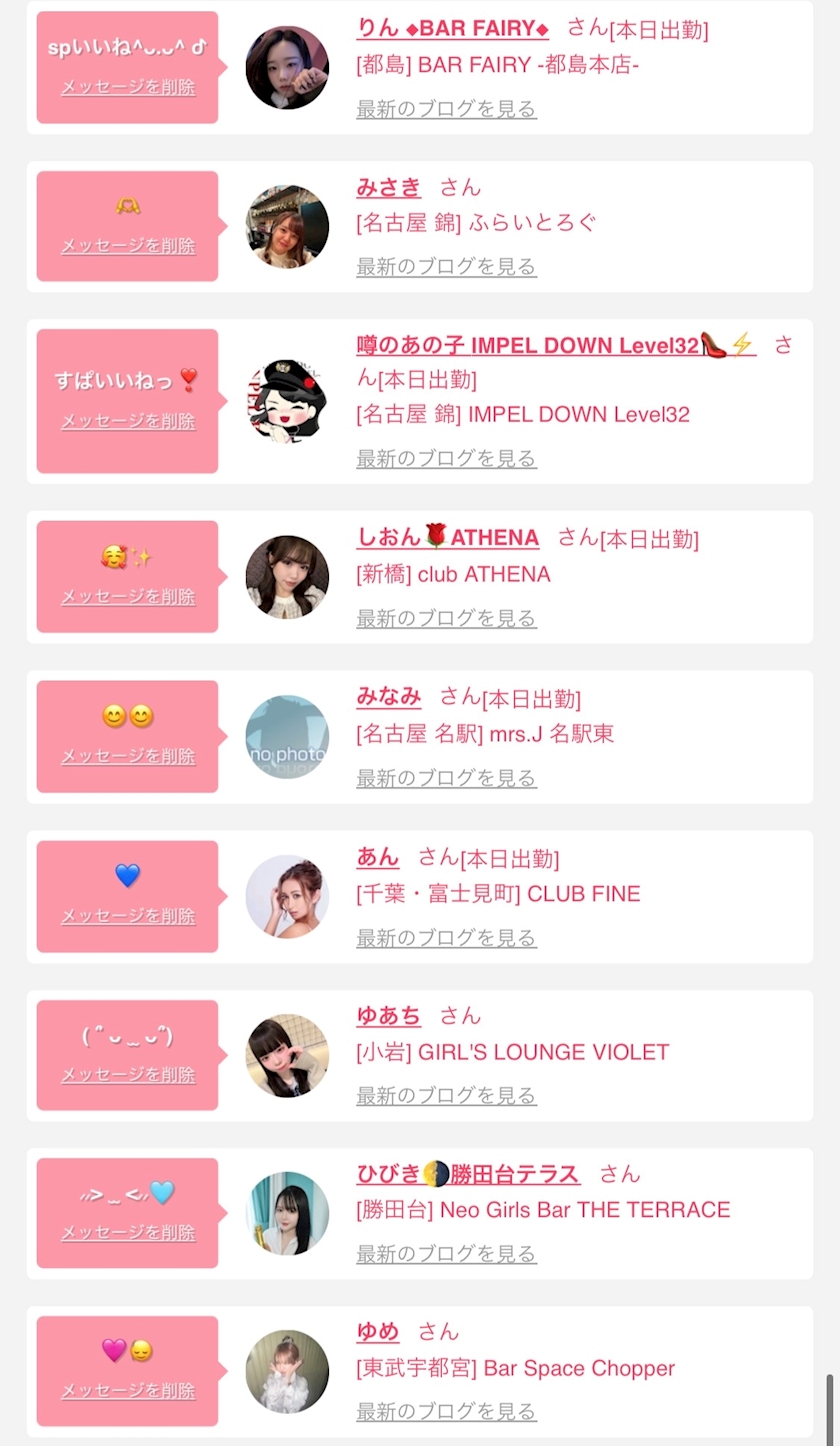
Task: Delete the message sent to ゆあち
Action: (x=128, y=1075)
